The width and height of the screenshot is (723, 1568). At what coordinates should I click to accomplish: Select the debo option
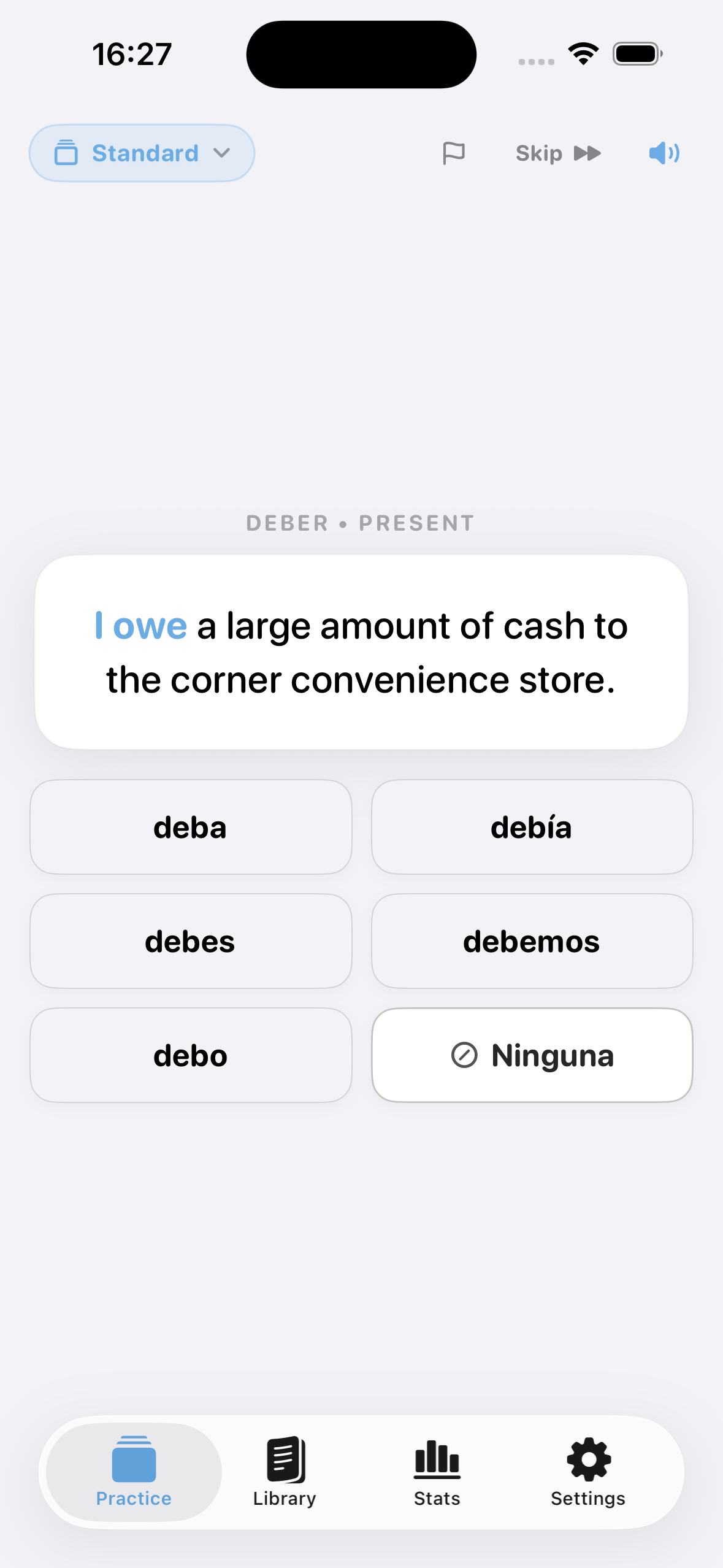click(x=191, y=1055)
